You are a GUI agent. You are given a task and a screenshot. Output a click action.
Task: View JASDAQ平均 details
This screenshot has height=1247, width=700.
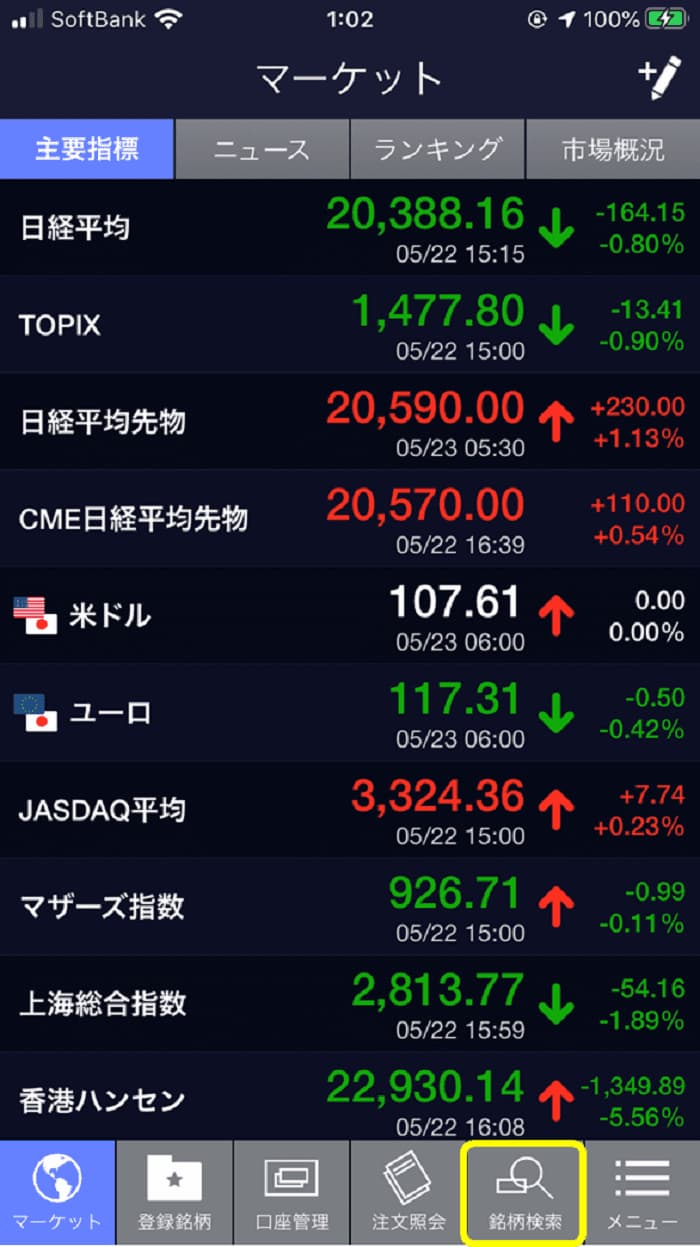(350, 810)
